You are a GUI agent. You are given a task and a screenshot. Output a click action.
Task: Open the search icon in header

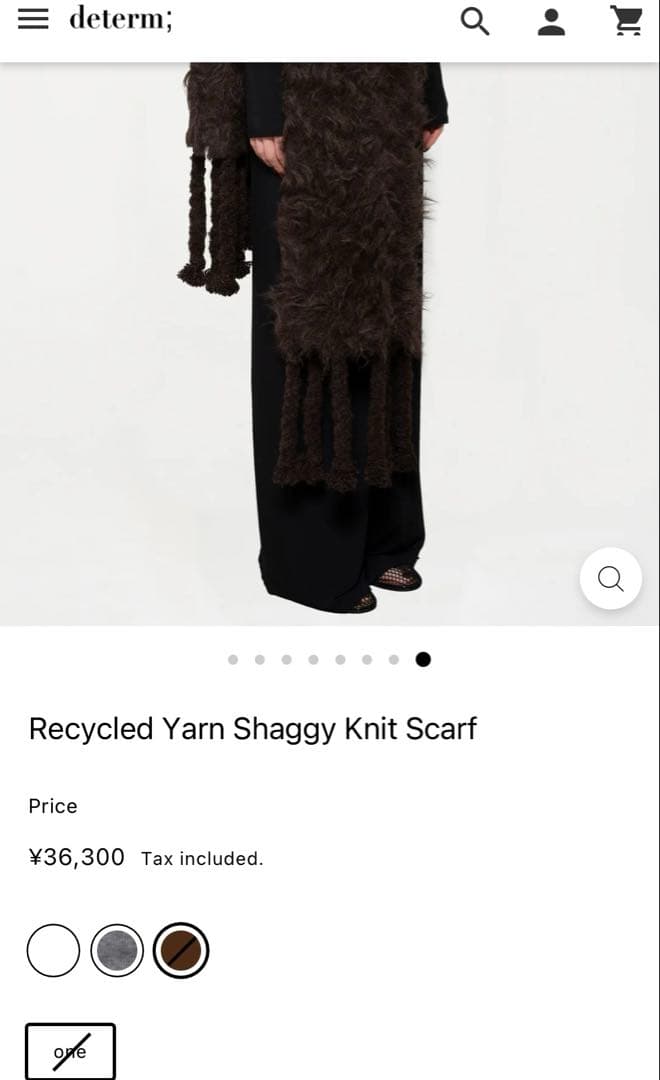[x=475, y=20]
